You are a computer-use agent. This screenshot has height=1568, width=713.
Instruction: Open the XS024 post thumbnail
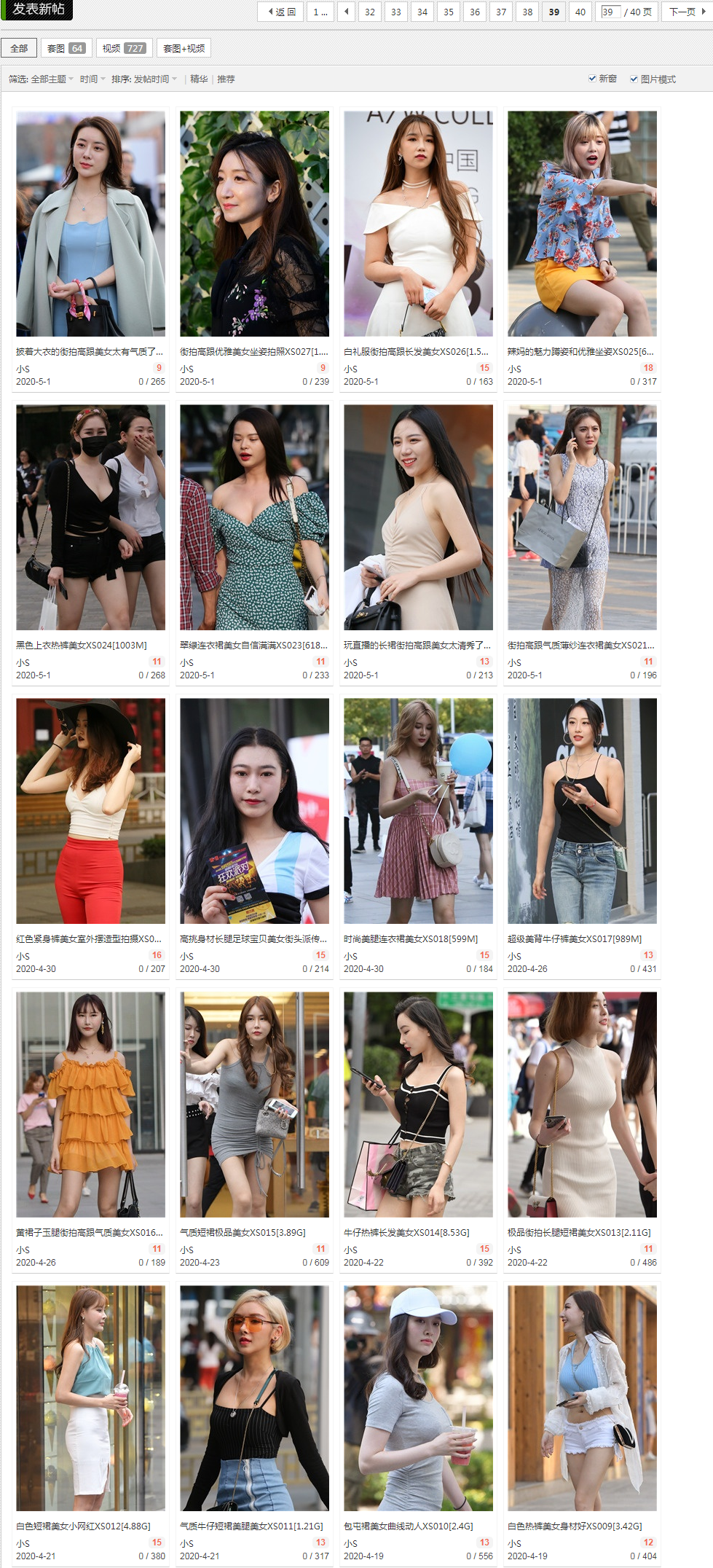[x=90, y=517]
